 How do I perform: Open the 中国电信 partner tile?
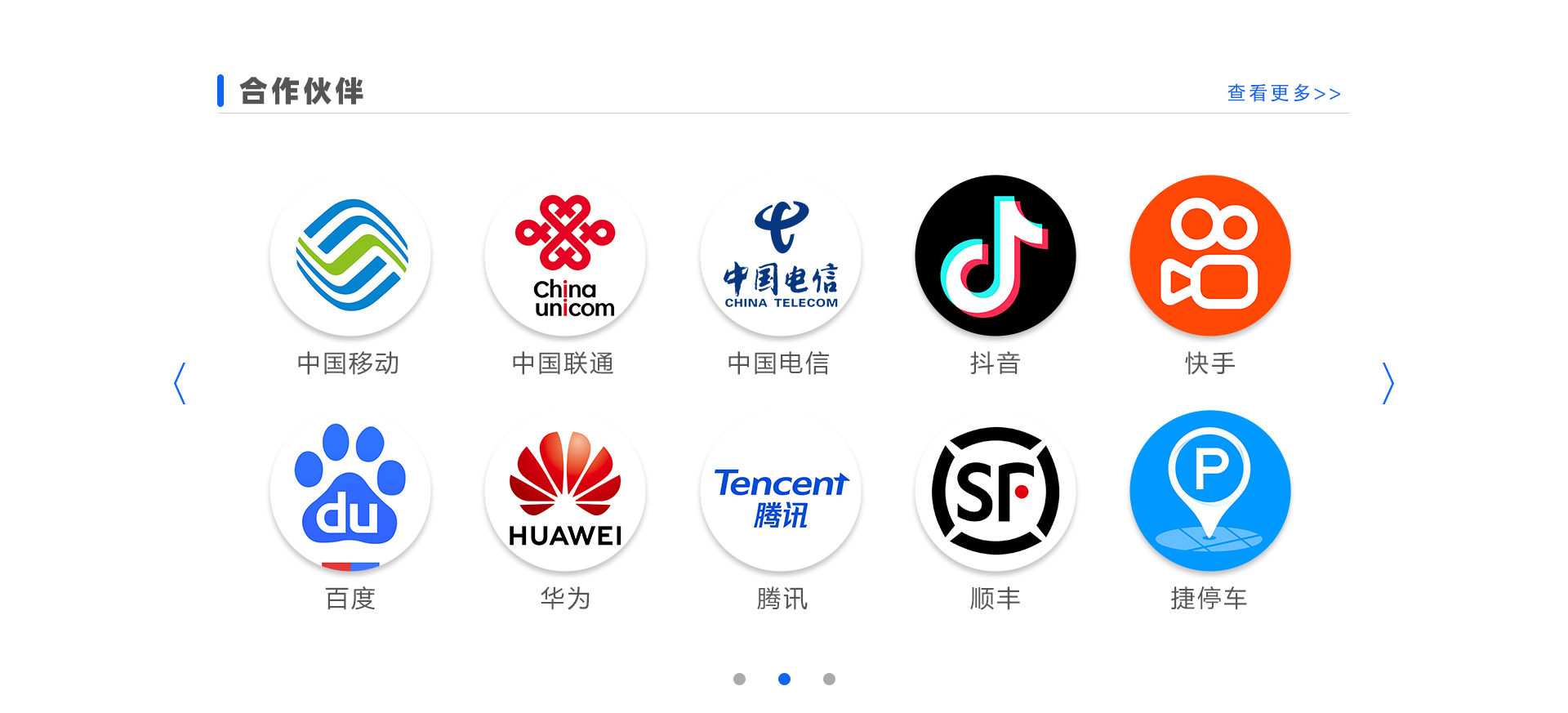[x=781, y=256]
